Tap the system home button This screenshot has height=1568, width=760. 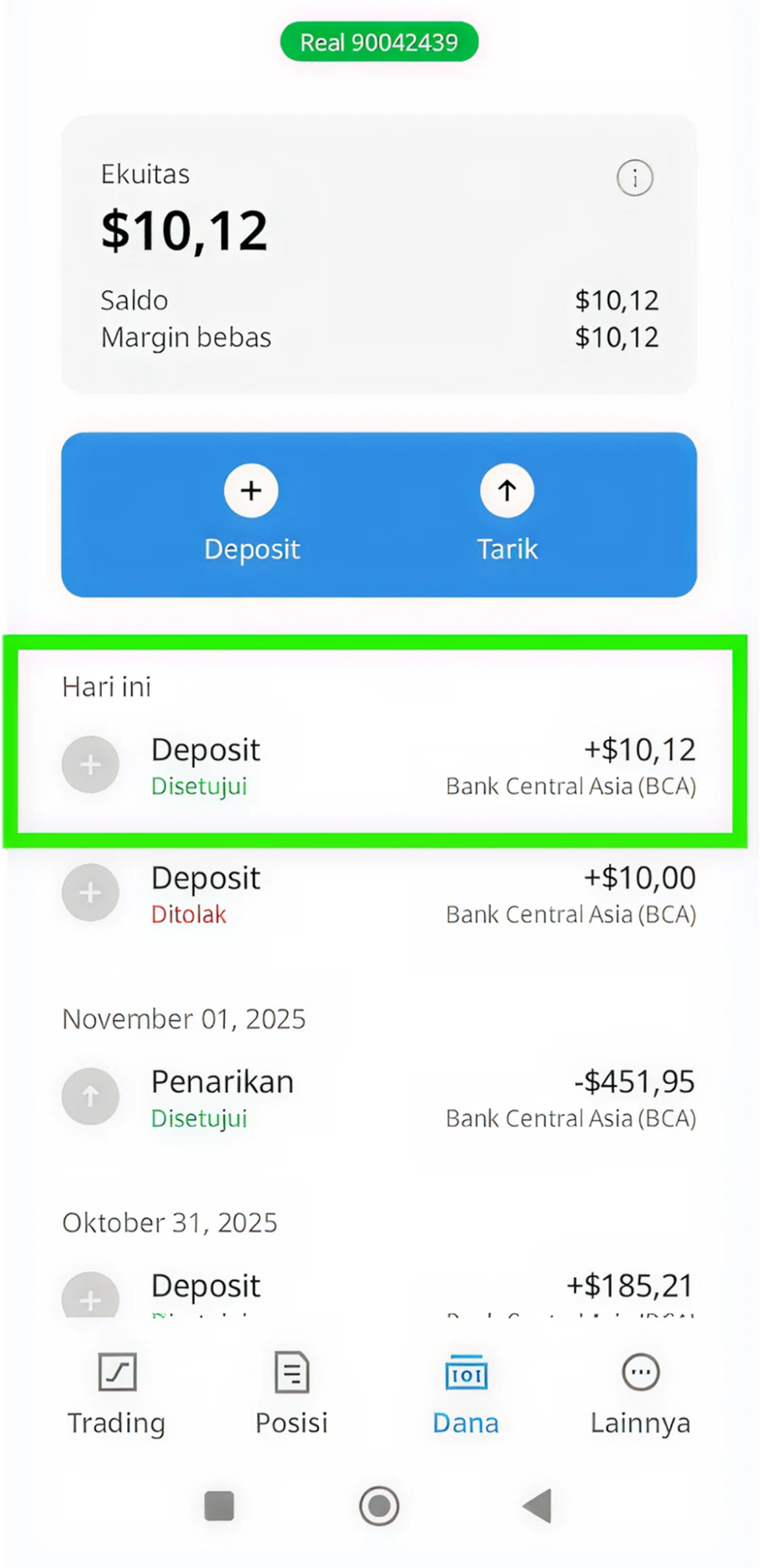[x=379, y=1505]
